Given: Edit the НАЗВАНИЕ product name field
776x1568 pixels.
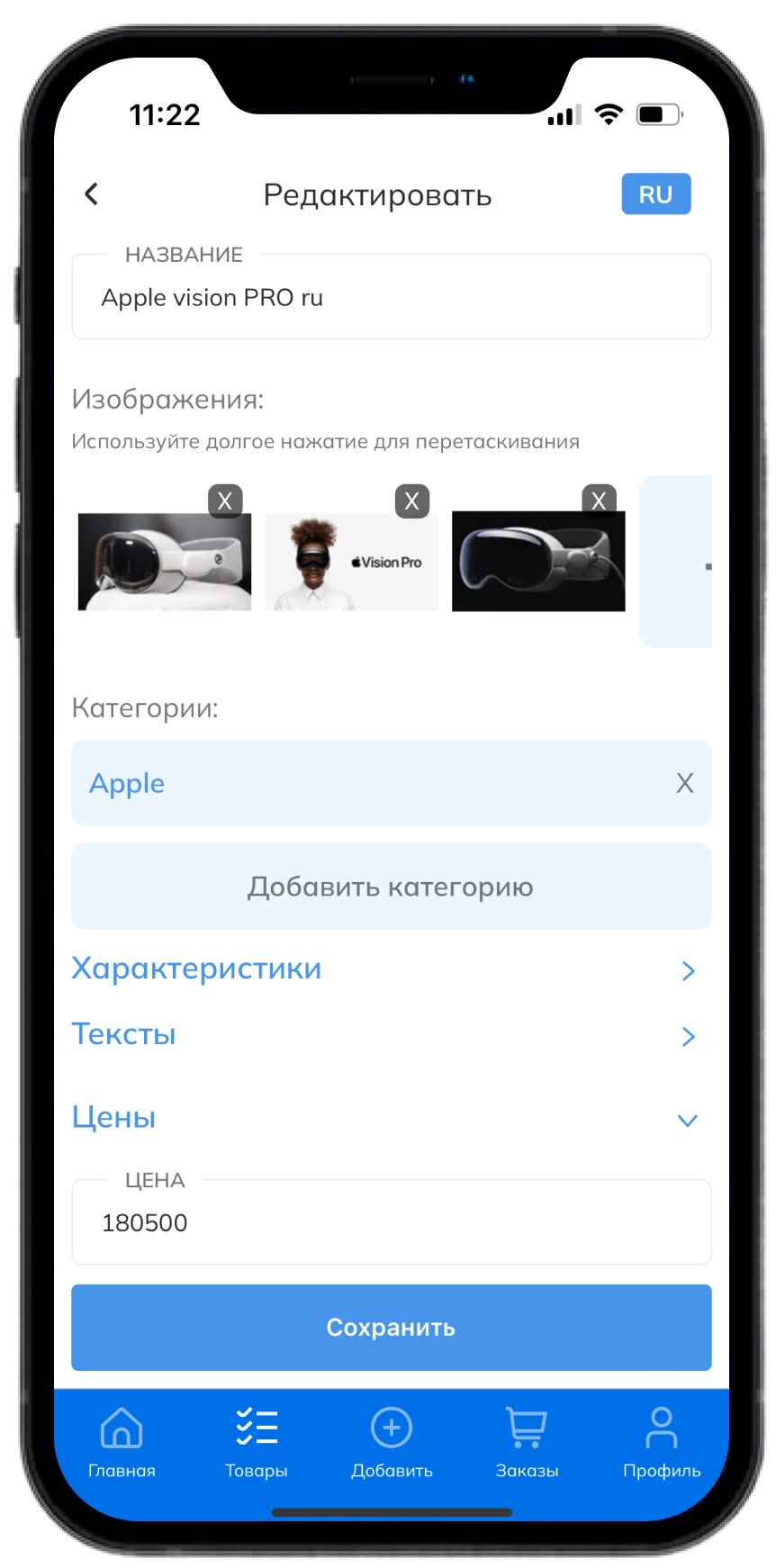Looking at the screenshot, I should (391, 298).
